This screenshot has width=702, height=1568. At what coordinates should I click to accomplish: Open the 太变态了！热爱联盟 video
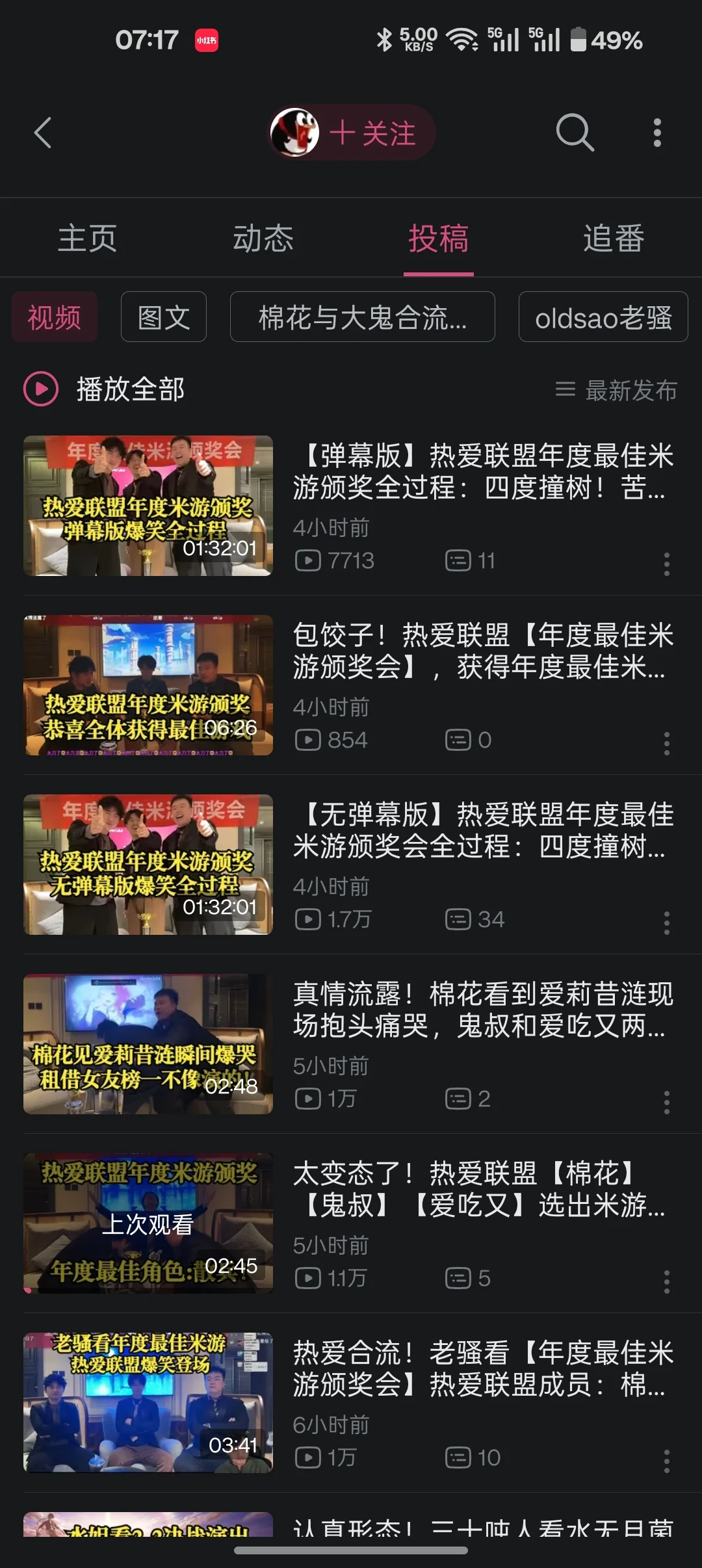click(482, 1189)
